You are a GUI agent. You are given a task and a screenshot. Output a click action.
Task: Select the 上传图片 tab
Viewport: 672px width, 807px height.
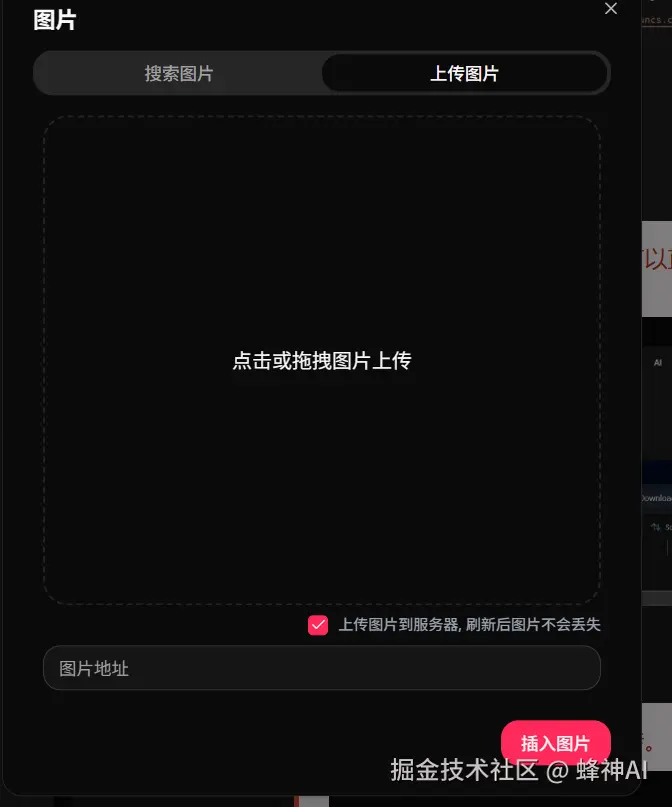pyautogui.click(x=464, y=74)
